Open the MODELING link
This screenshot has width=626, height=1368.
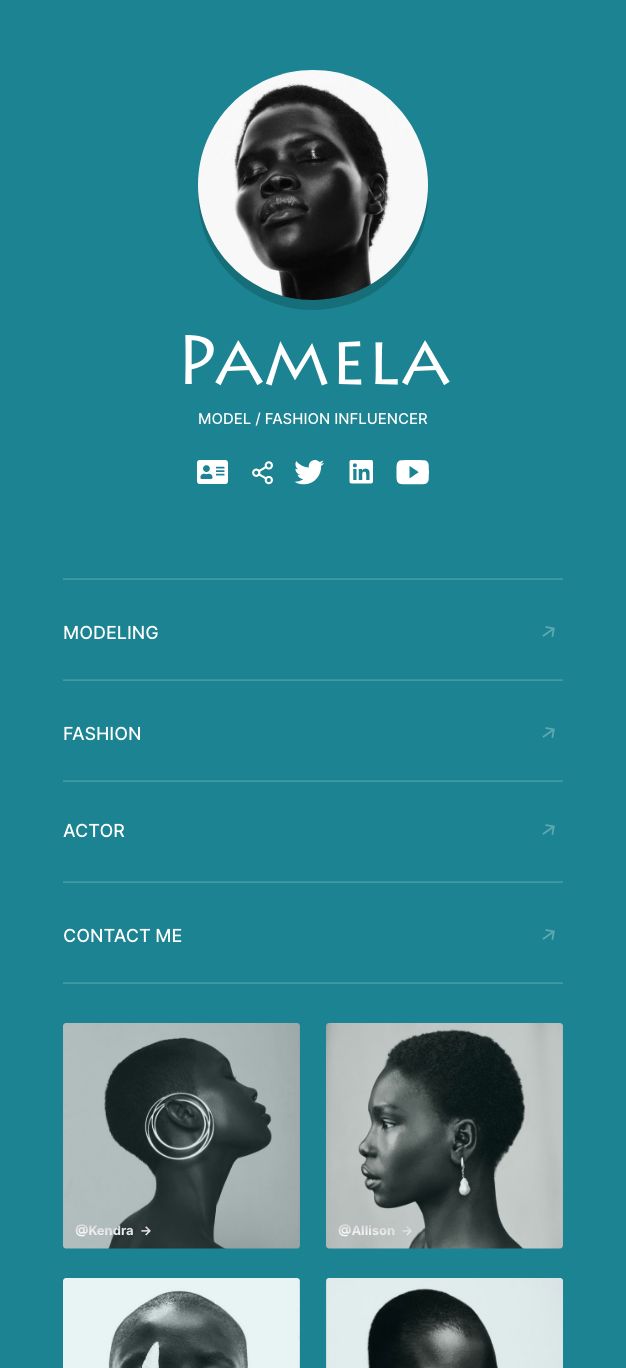[x=312, y=632]
